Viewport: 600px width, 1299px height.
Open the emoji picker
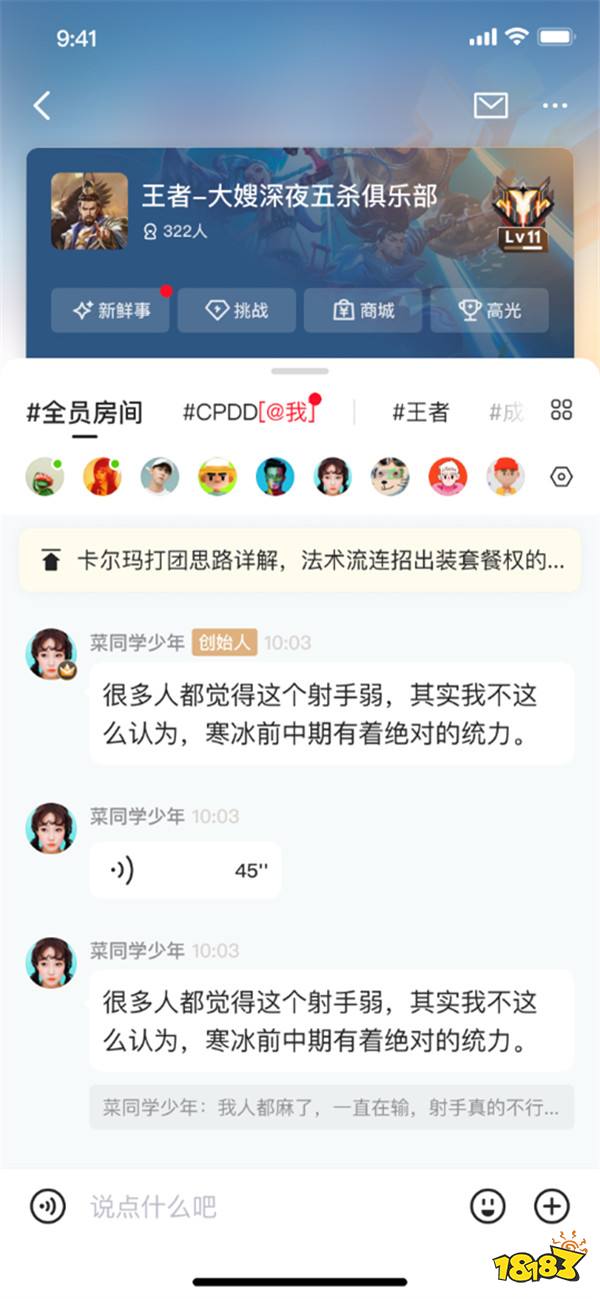coord(488,1206)
